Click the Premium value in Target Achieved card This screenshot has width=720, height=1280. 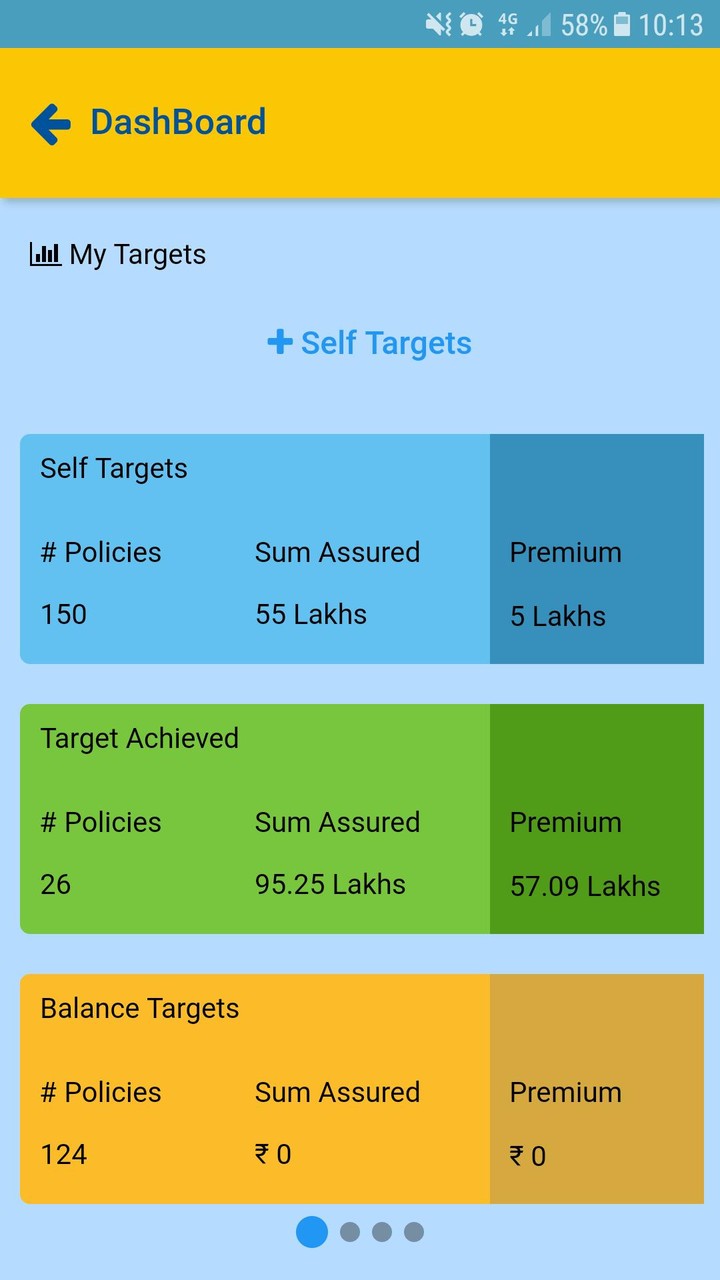coord(585,886)
